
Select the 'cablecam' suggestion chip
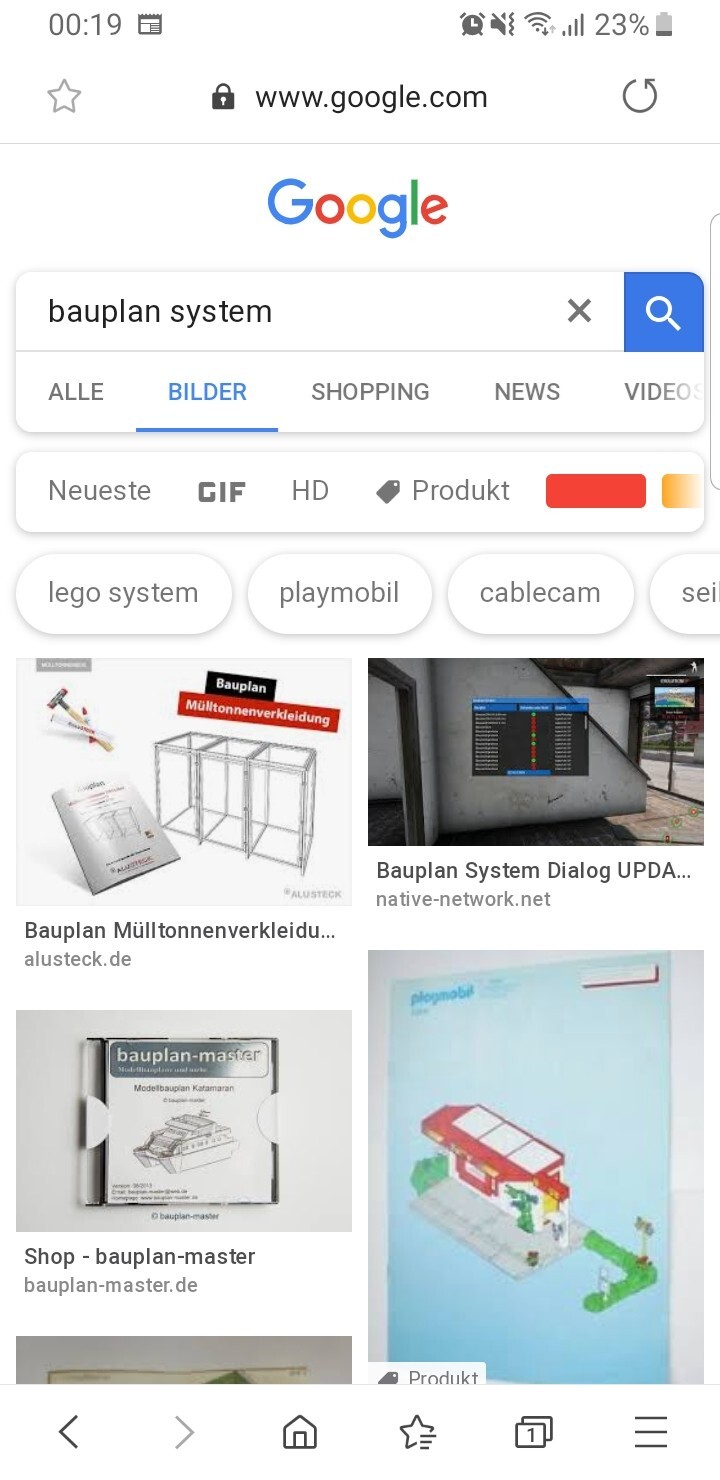click(x=540, y=593)
